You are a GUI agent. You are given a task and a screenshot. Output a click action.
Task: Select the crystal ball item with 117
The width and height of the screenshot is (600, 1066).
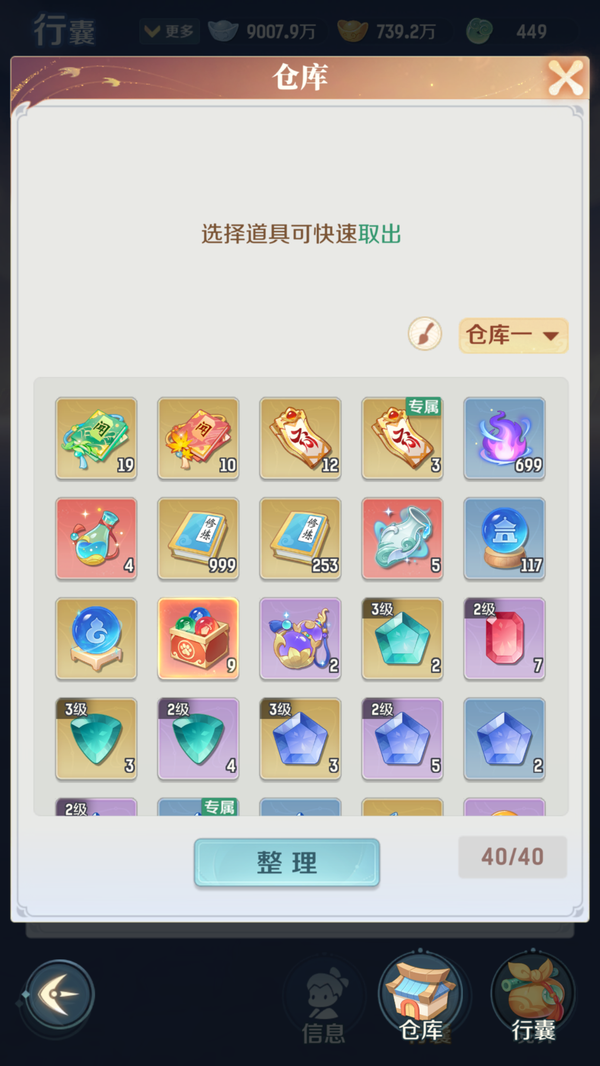coord(504,538)
